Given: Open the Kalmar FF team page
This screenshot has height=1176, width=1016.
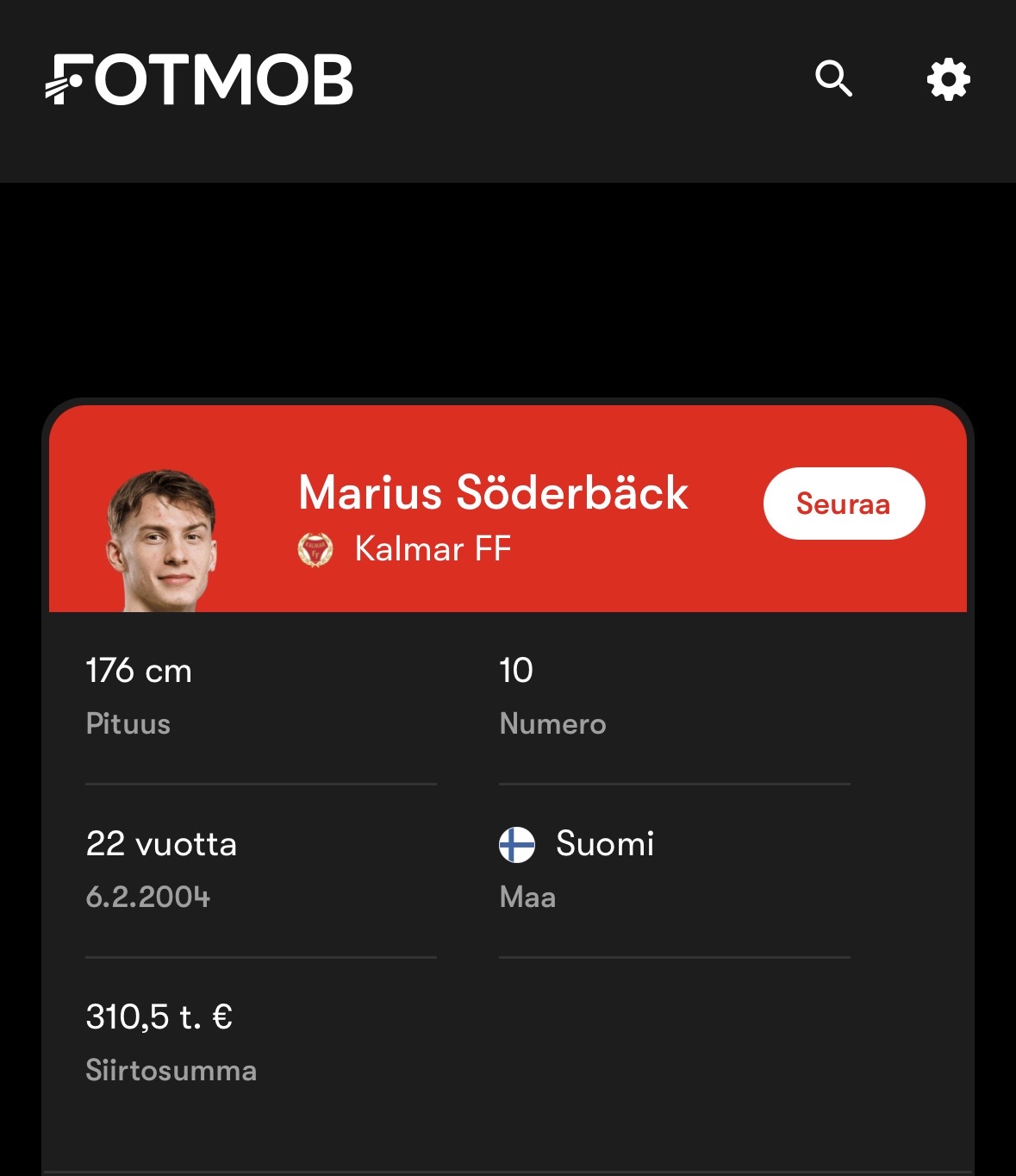Looking at the screenshot, I should pos(432,549).
